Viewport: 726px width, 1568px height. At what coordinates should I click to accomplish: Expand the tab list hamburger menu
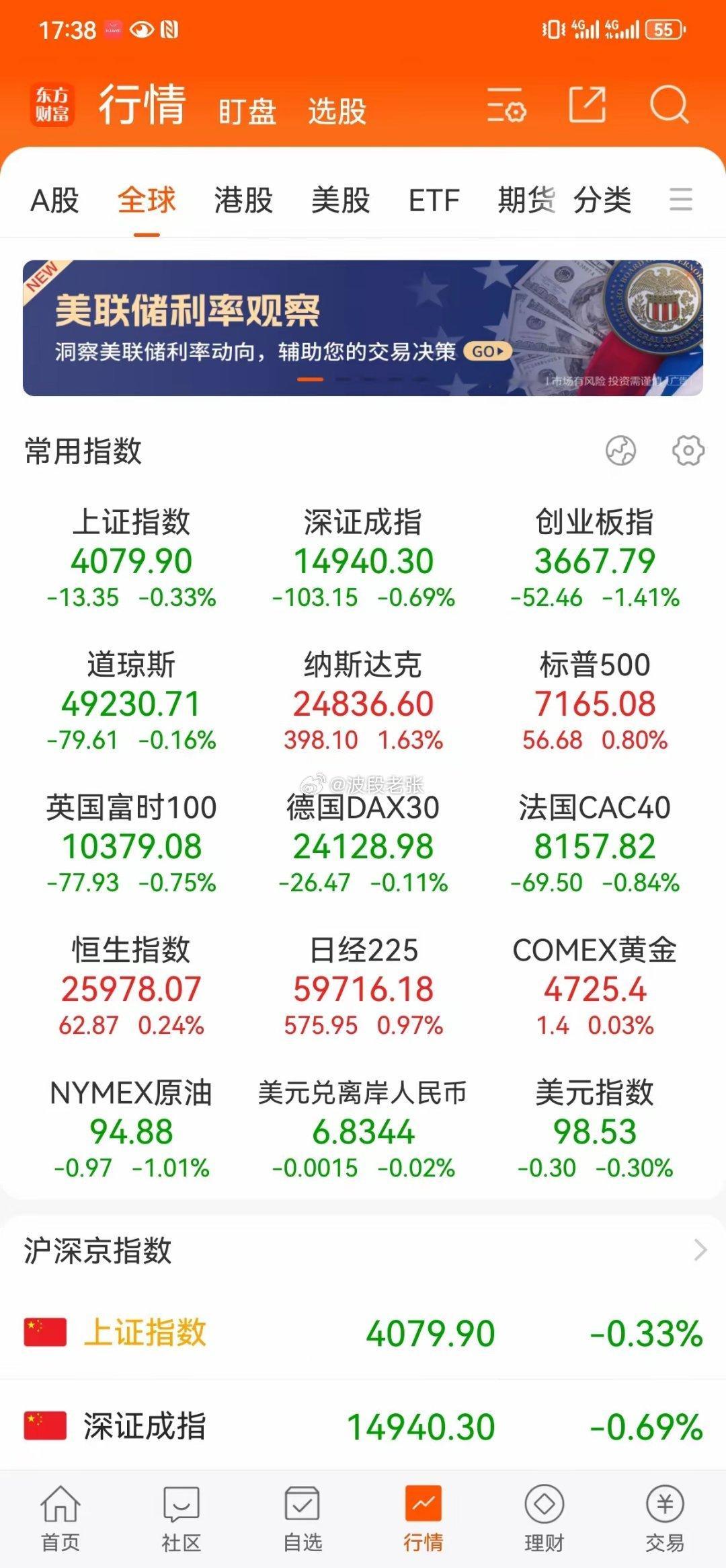[x=680, y=200]
